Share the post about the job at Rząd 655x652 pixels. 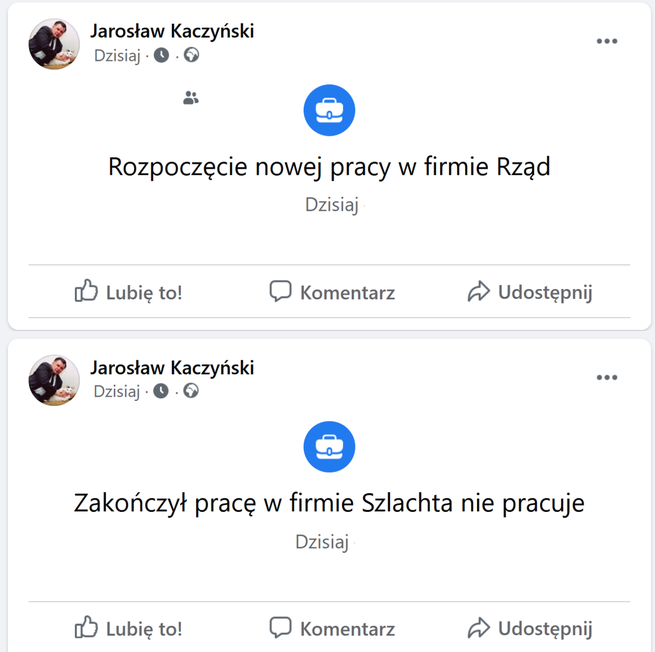pyautogui.click(x=530, y=292)
